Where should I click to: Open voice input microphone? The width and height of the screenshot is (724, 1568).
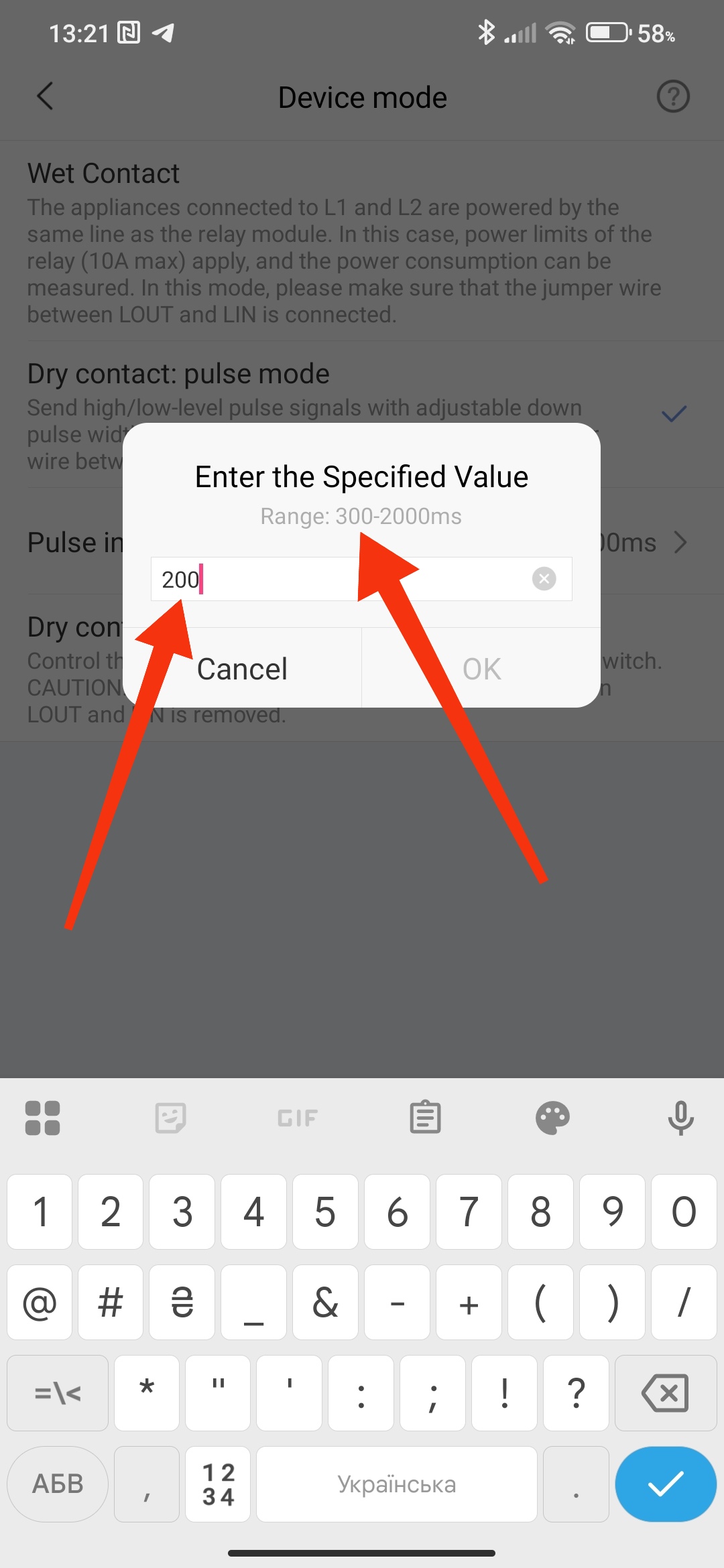pos(680,1118)
